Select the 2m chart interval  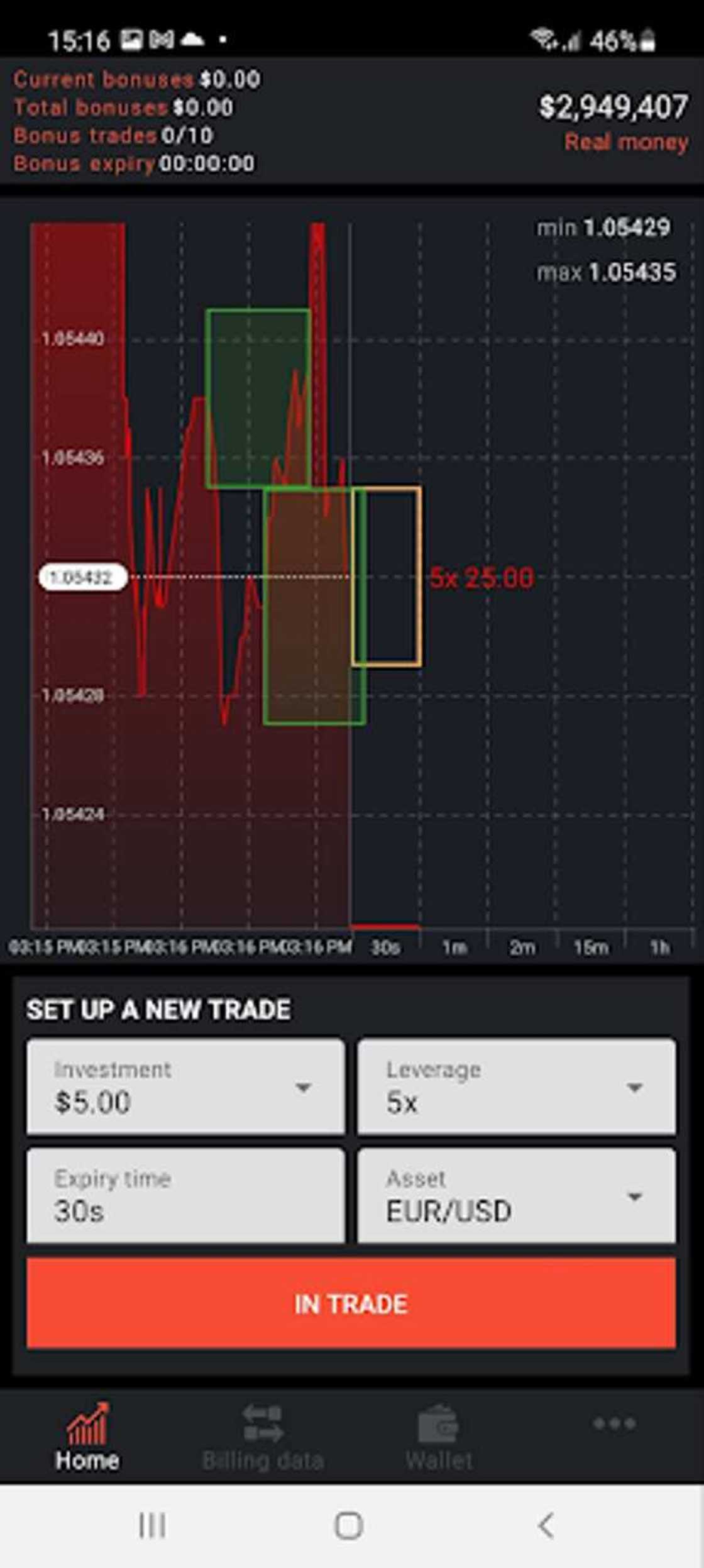coord(522,947)
